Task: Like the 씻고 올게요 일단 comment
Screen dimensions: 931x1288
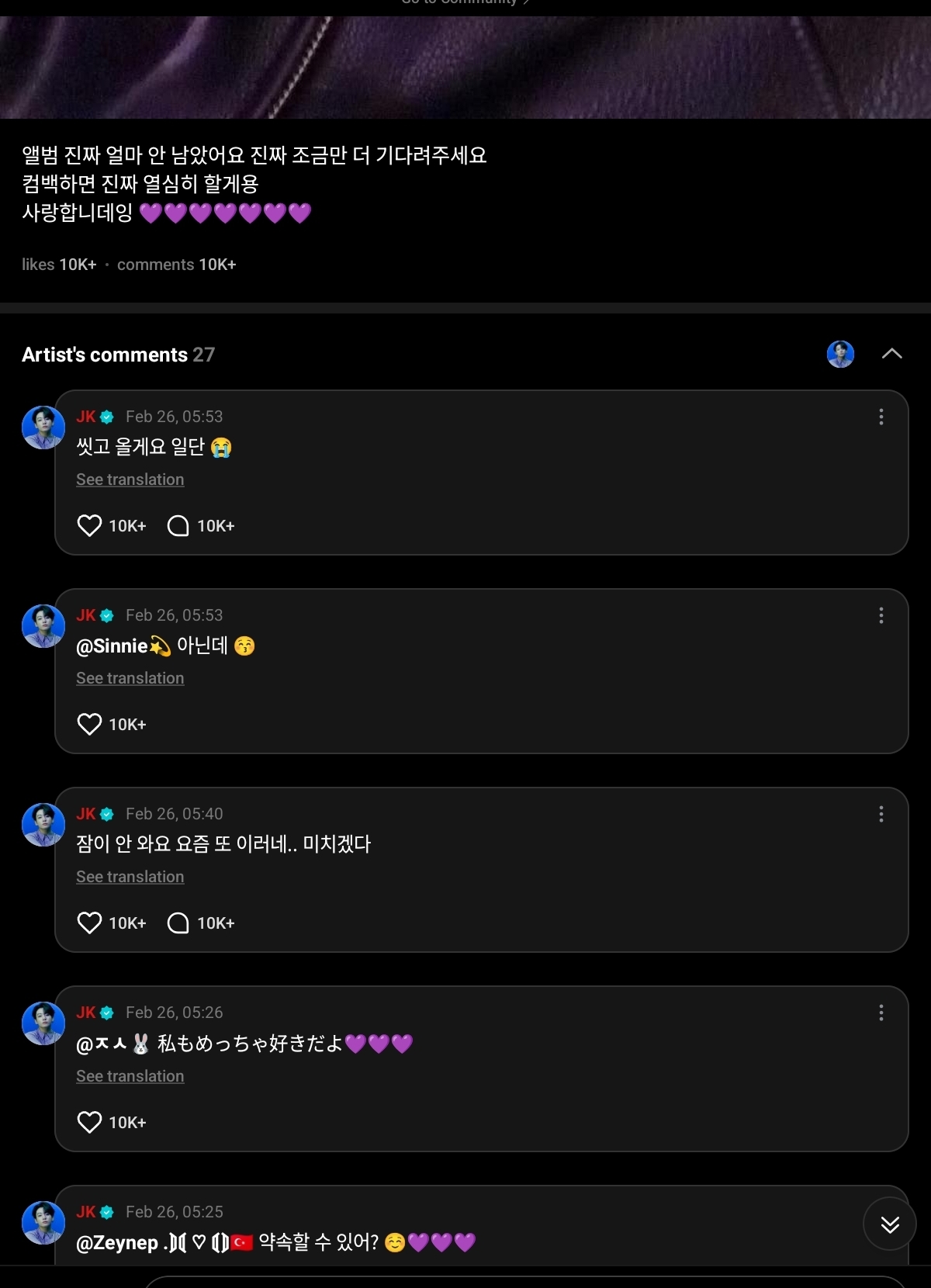Action: (90, 526)
